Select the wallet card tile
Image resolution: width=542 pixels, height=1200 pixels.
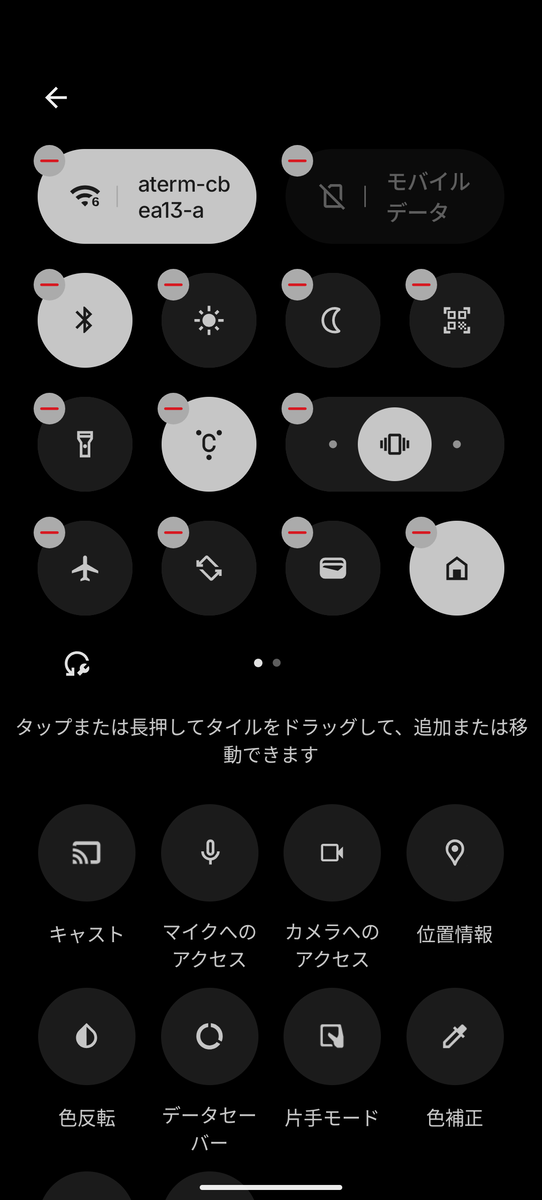(333, 568)
